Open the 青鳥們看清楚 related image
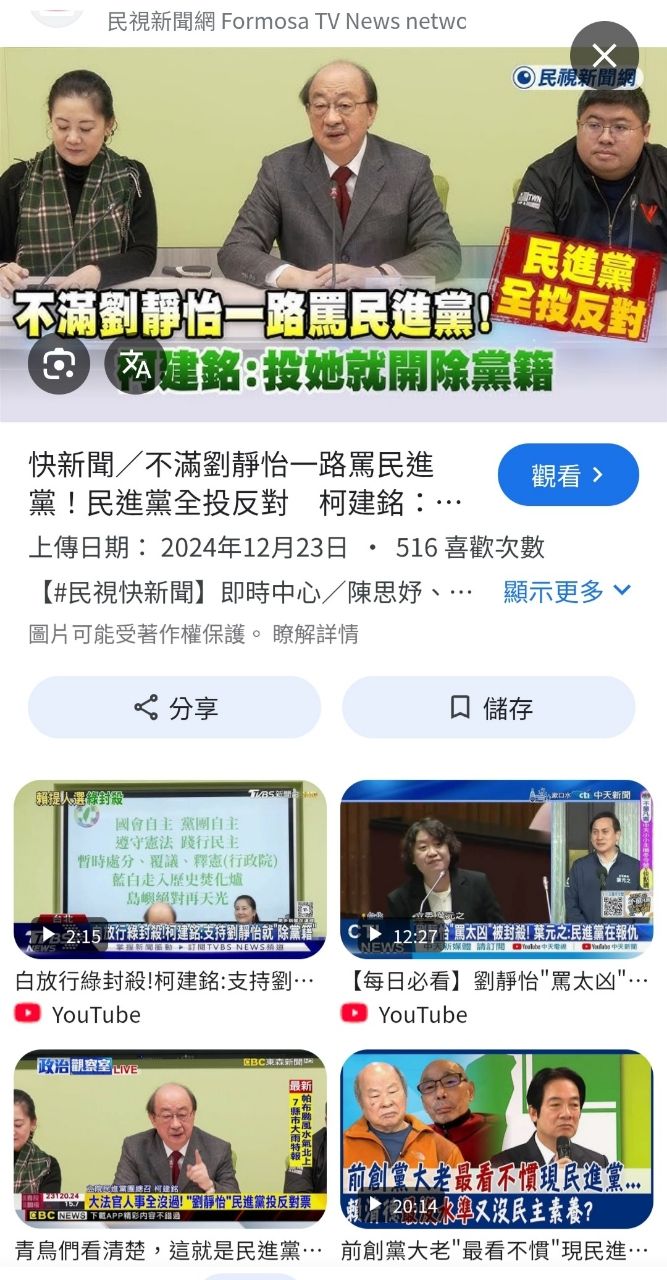667x1280 pixels. click(170, 1138)
